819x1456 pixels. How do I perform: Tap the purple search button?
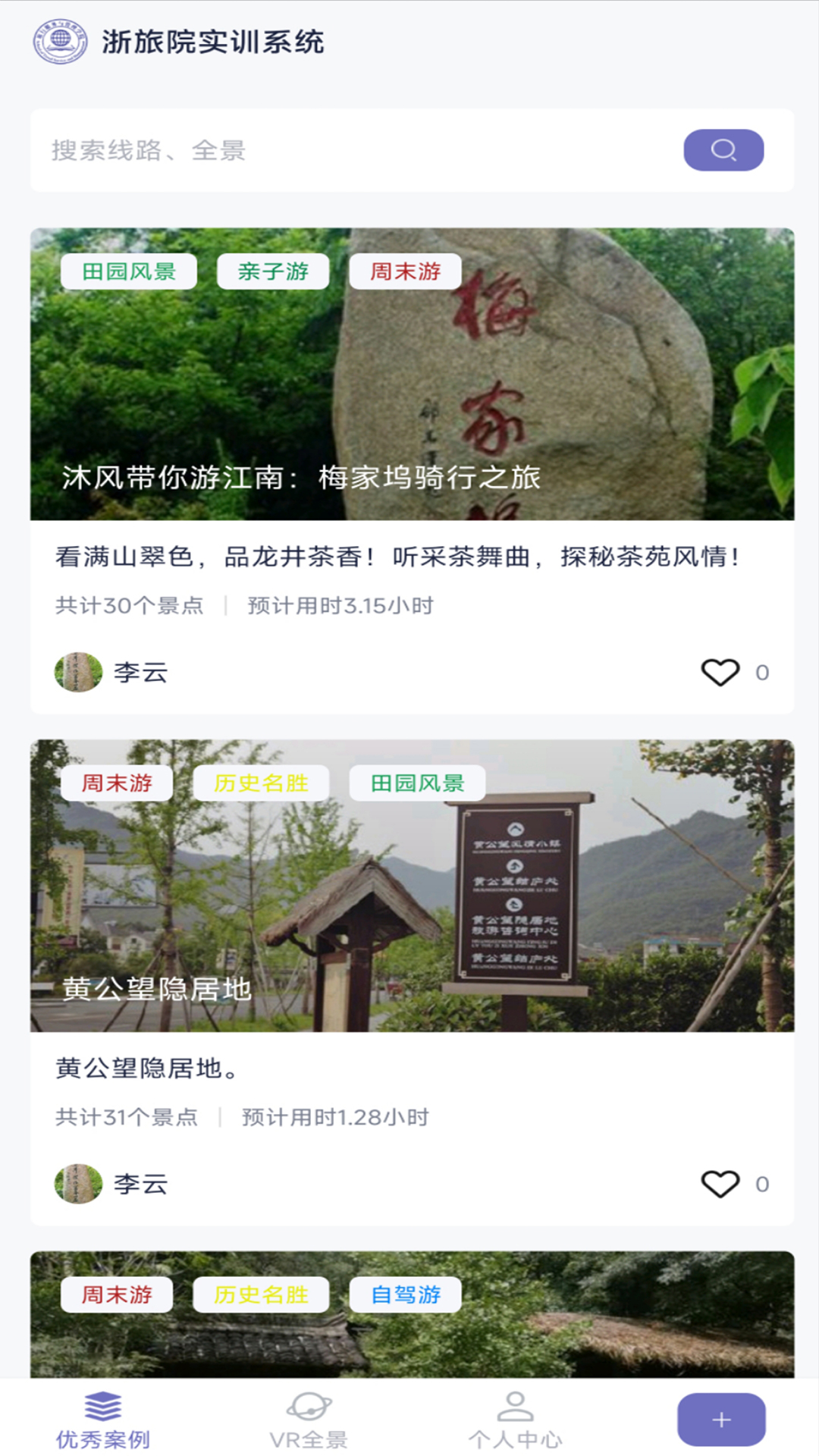click(723, 150)
